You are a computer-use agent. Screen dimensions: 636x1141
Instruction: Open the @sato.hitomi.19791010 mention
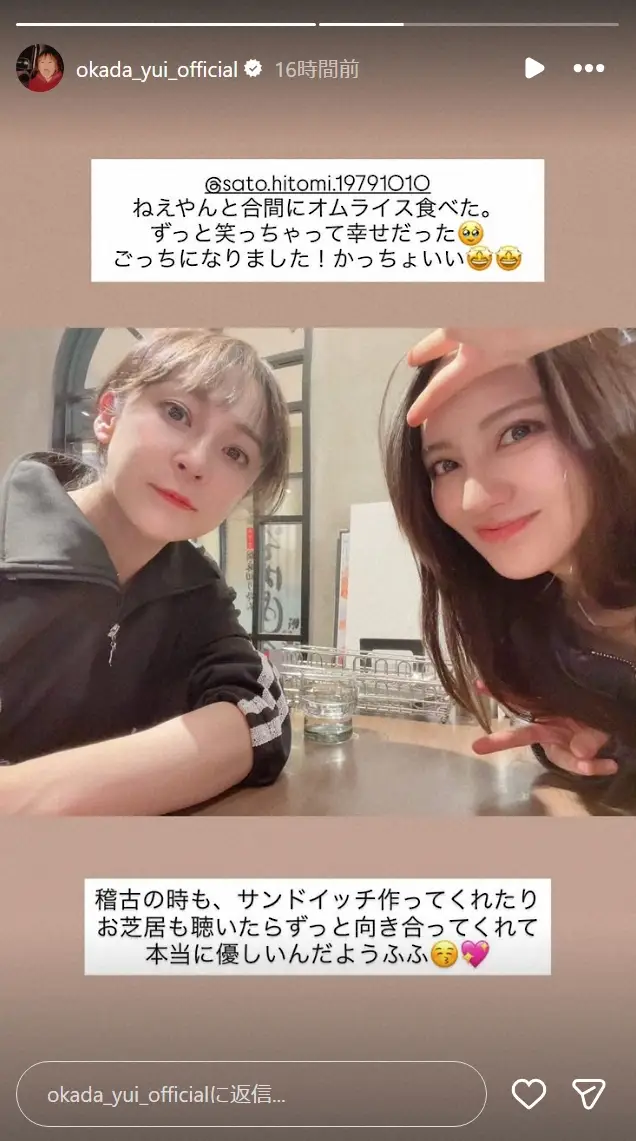317,184
